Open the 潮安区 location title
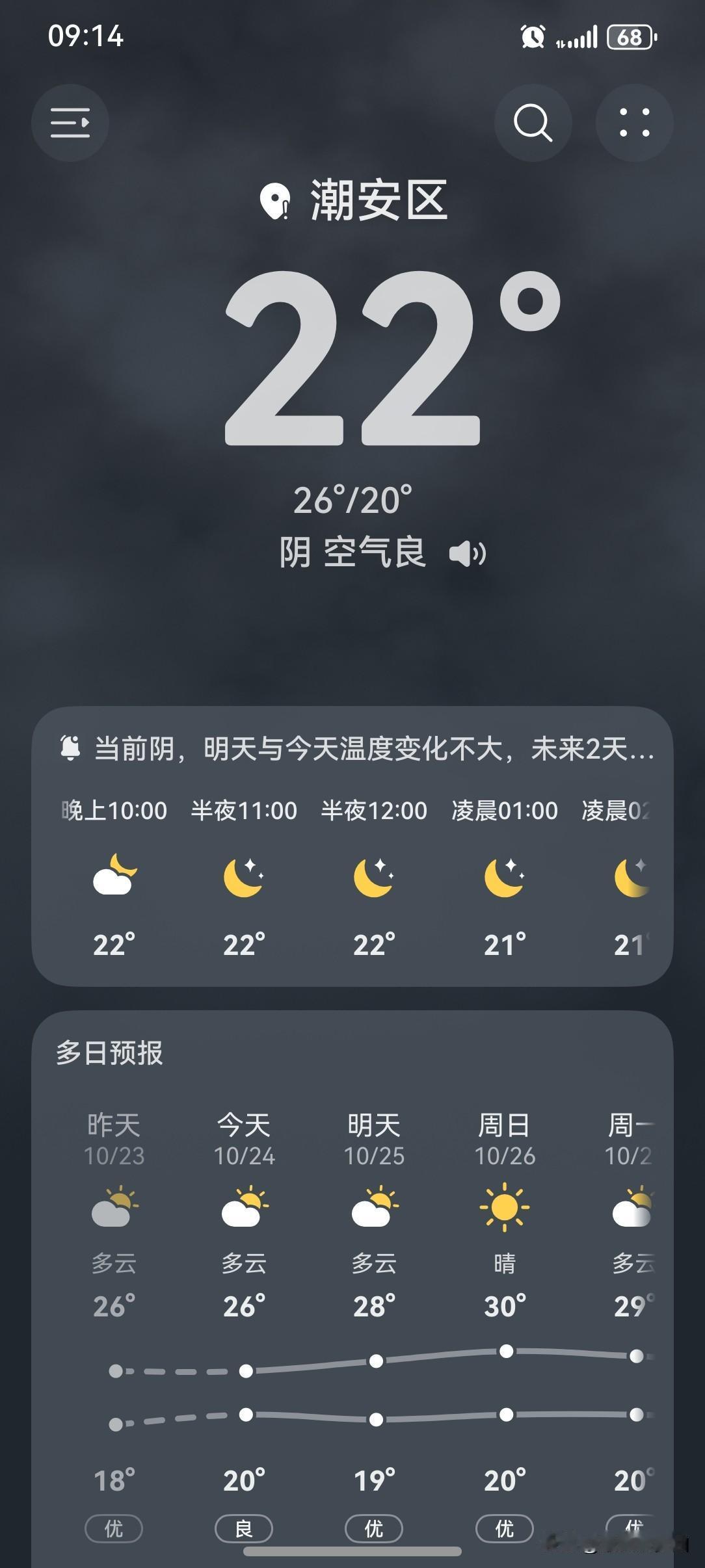 click(x=377, y=200)
